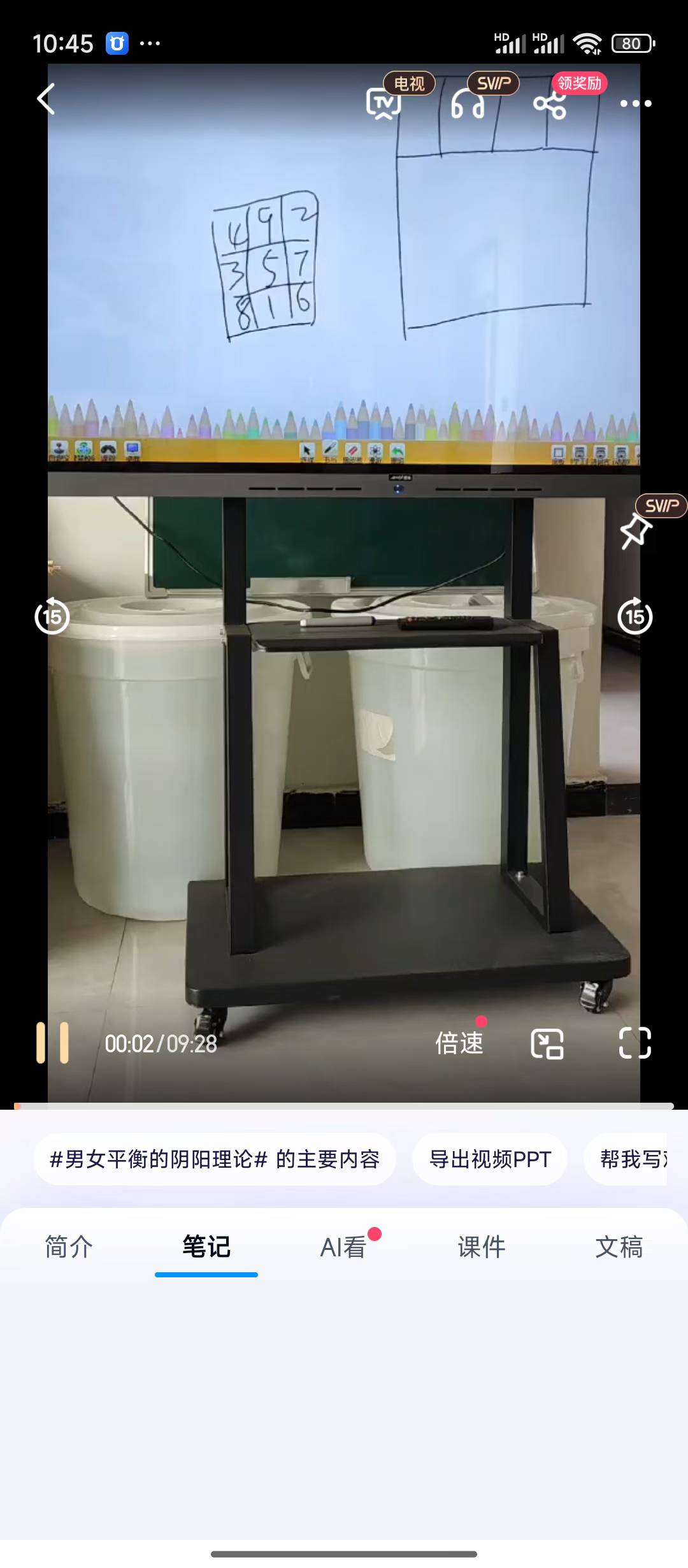The image size is (688, 1568).
Task: Tap the SVIP pin icon
Action: (x=635, y=531)
